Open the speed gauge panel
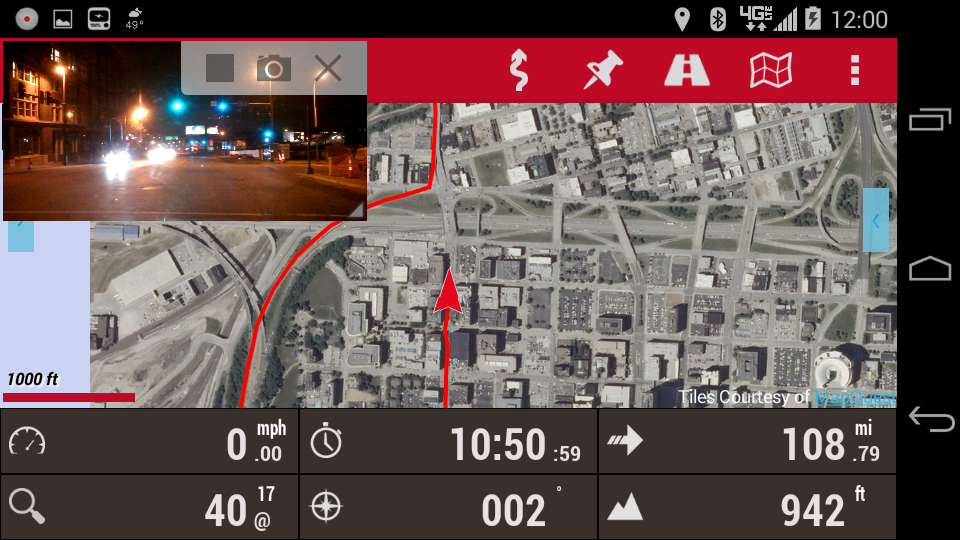This screenshot has height=540, width=960. (149, 441)
